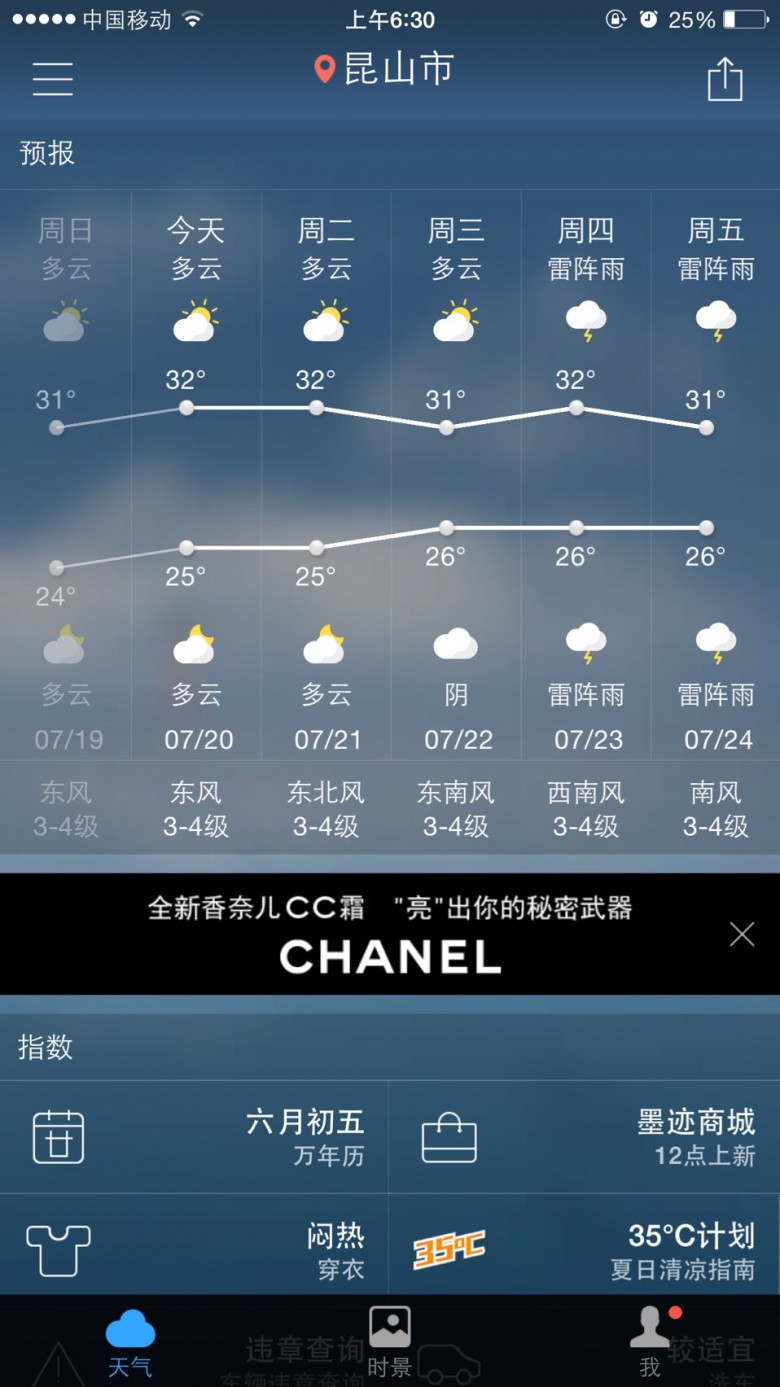This screenshot has width=780, height=1387.
Task: Dismiss the CHANEL ad banner
Action: tap(742, 934)
